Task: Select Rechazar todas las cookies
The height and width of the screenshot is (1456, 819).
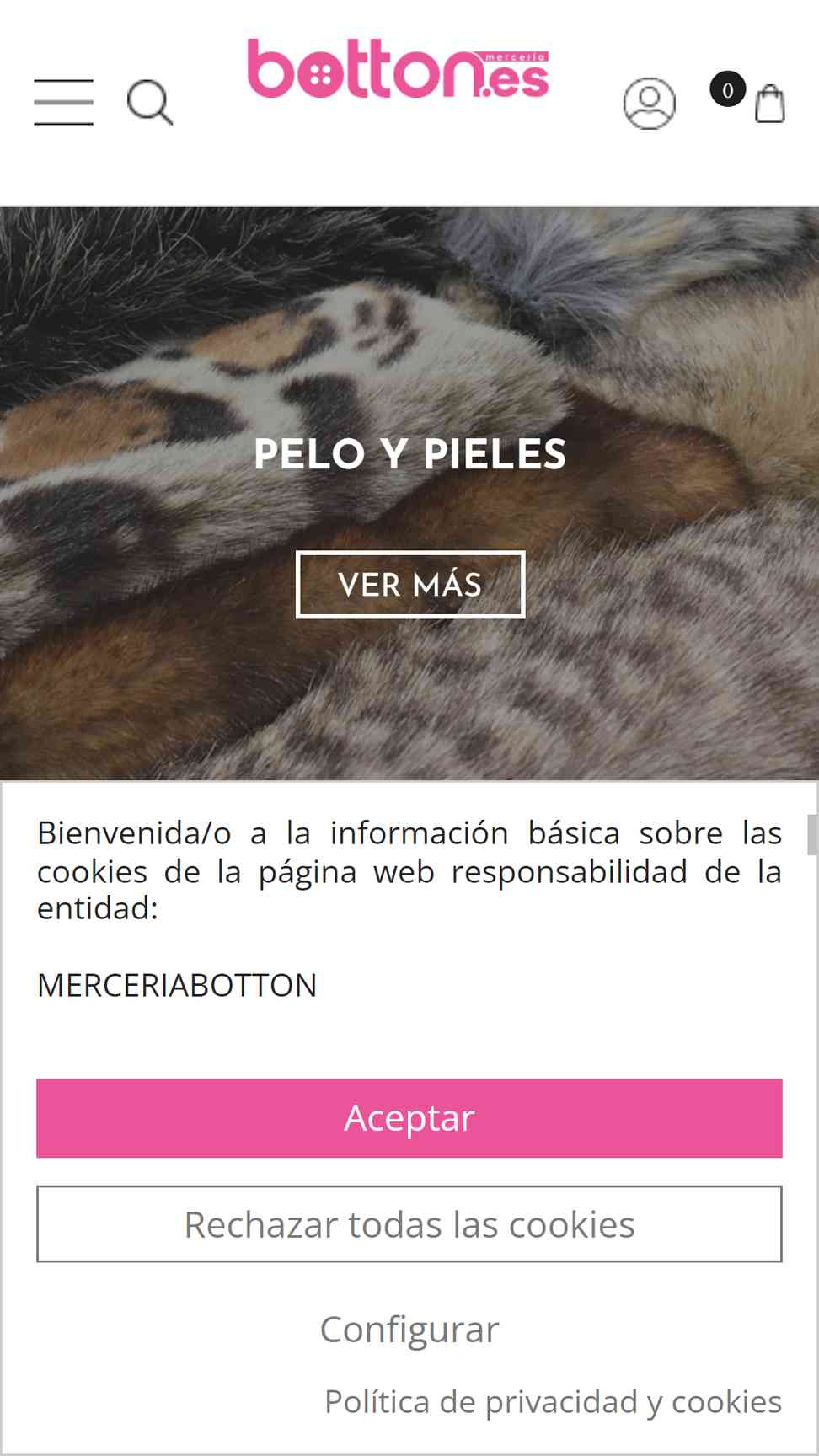Action: pos(409,1224)
